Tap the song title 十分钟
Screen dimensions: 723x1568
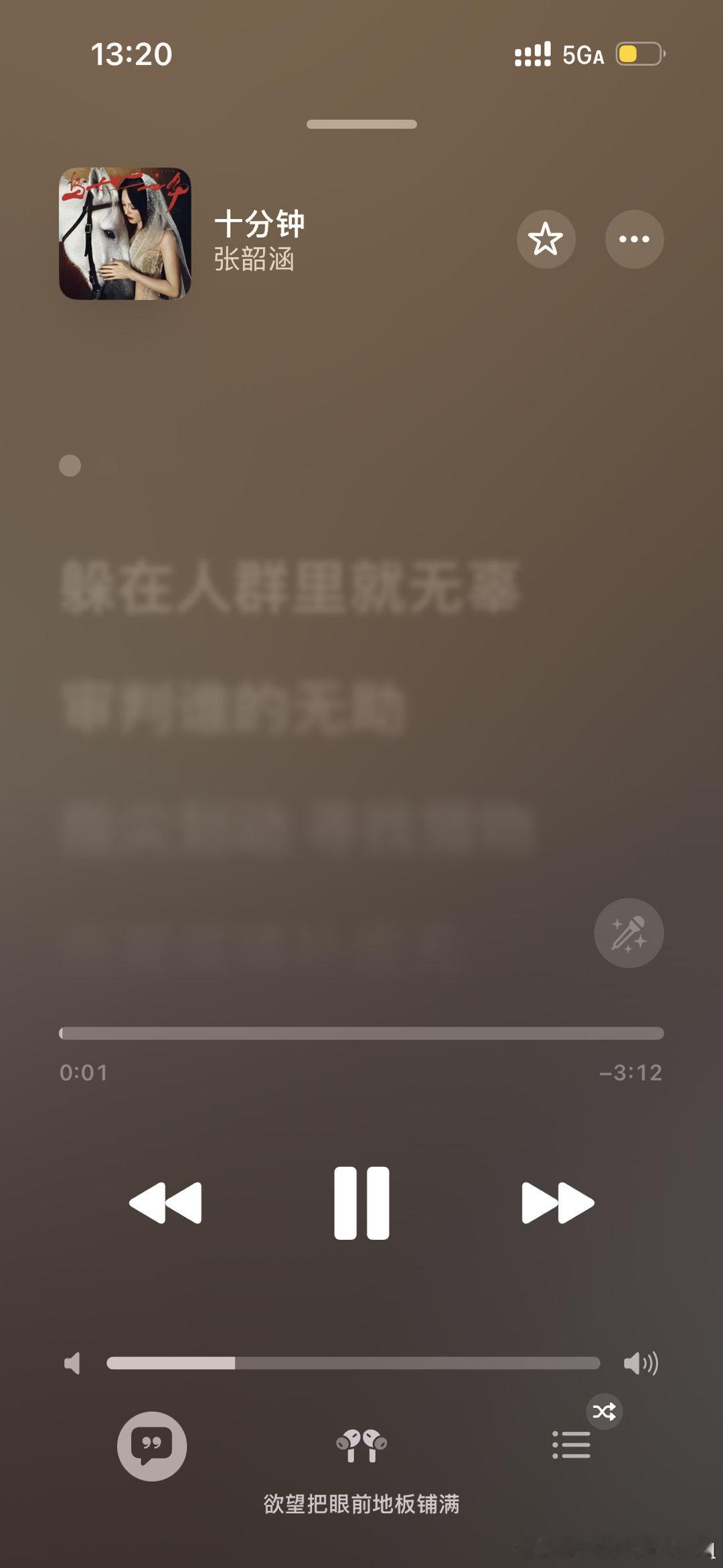tap(261, 224)
